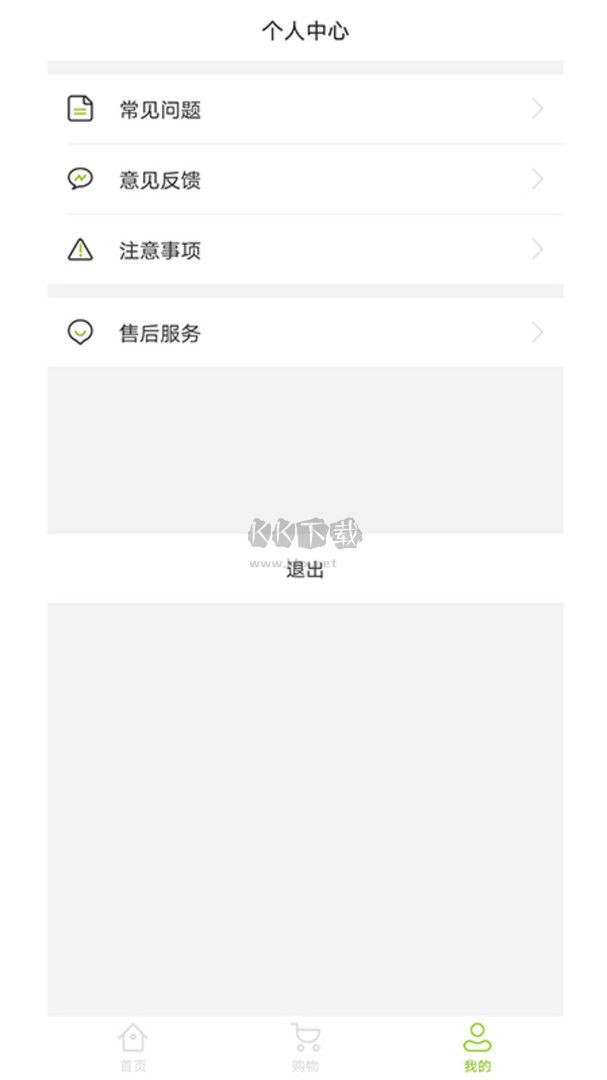Image resolution: width=607 pixels, height=1080 pixels.
Task: Tap the 退出 logout button
Action: 304,569
